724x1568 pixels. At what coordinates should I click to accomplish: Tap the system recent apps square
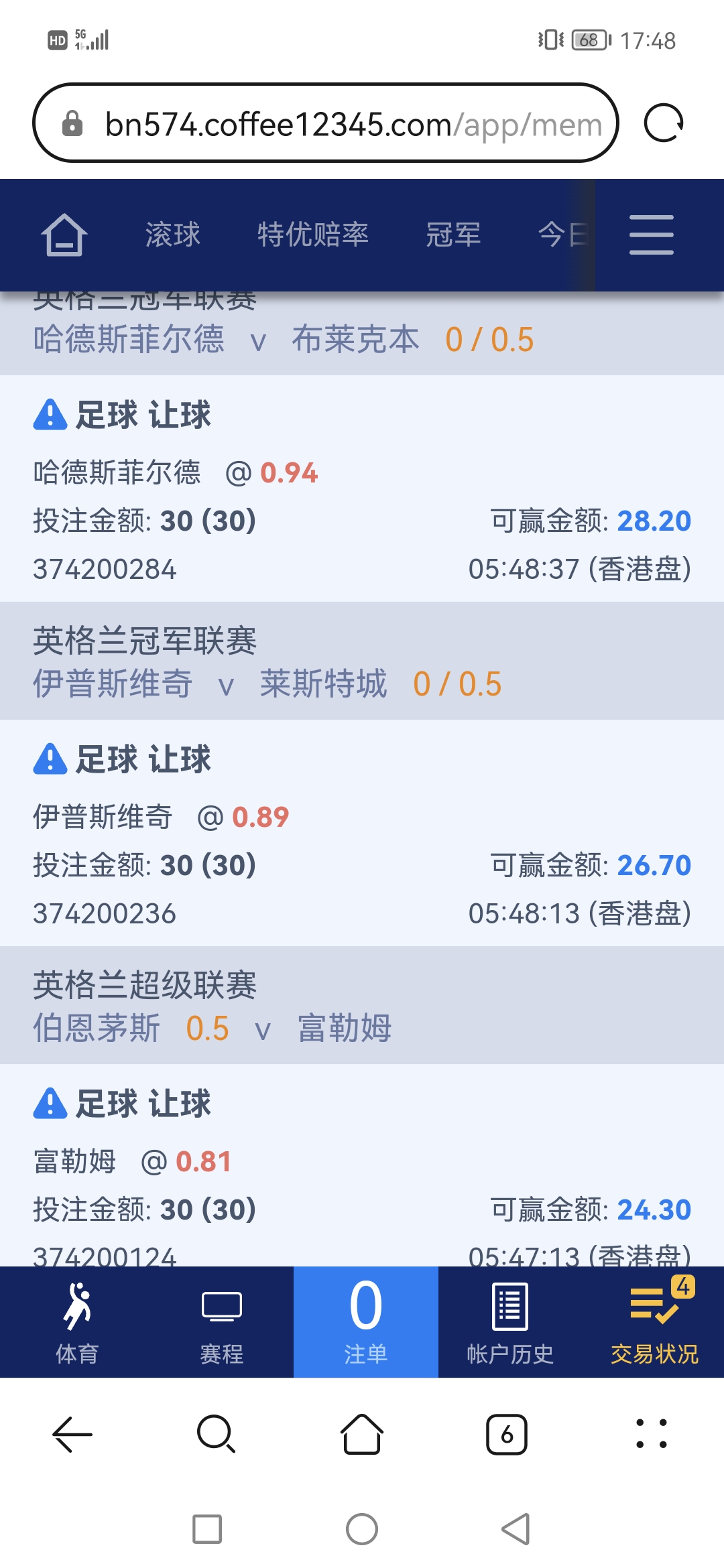pyautogui.click(x=207, y=1529)
